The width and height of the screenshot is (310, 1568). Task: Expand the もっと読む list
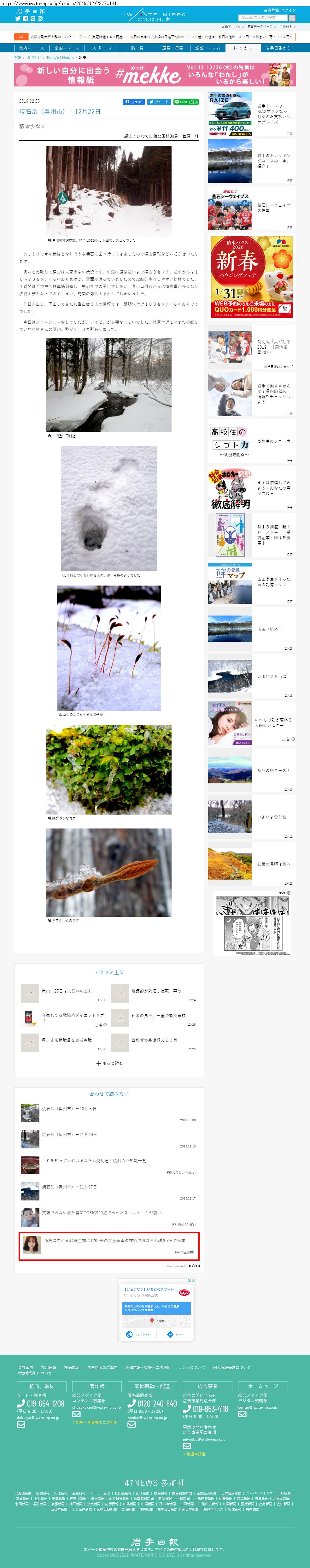click(109, 1063)
